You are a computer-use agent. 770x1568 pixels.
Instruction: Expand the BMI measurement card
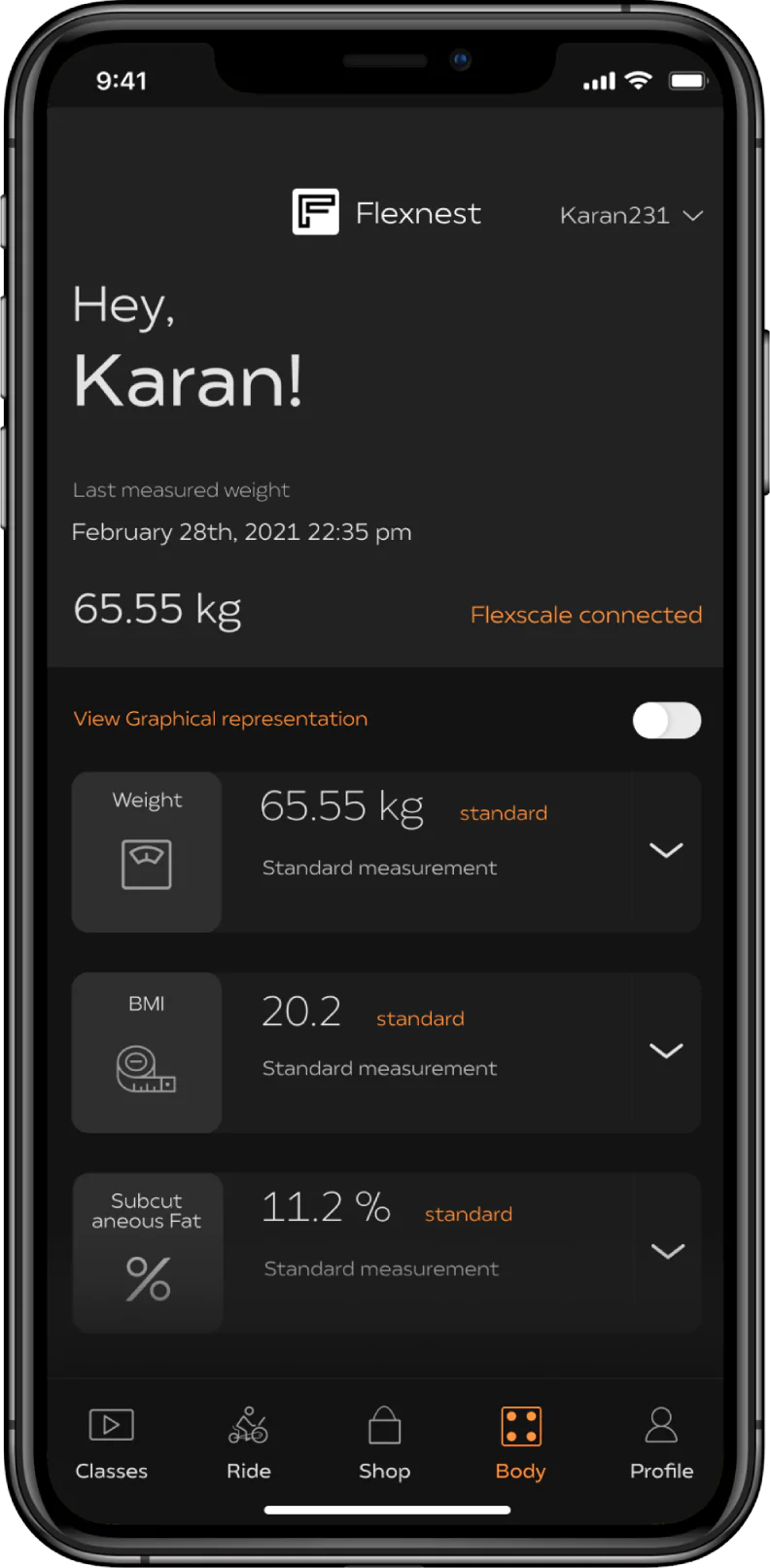666,1051
